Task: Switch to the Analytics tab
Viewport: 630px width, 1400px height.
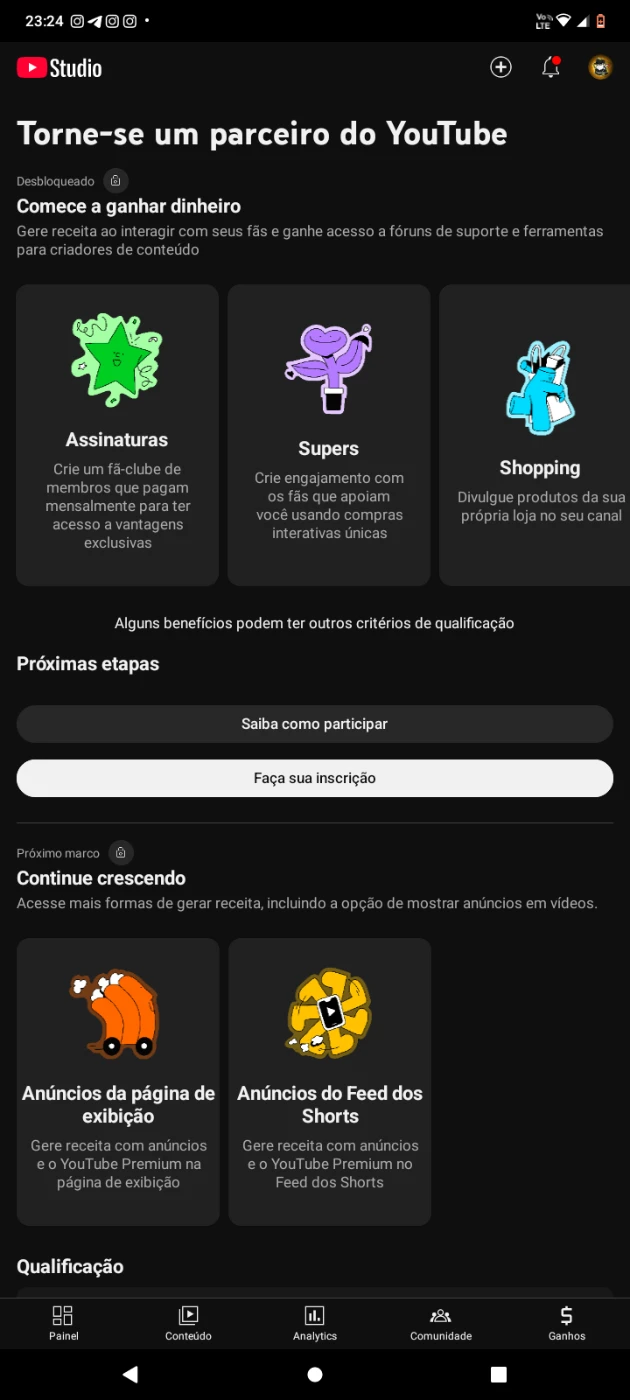Action: coord(315,1323)
